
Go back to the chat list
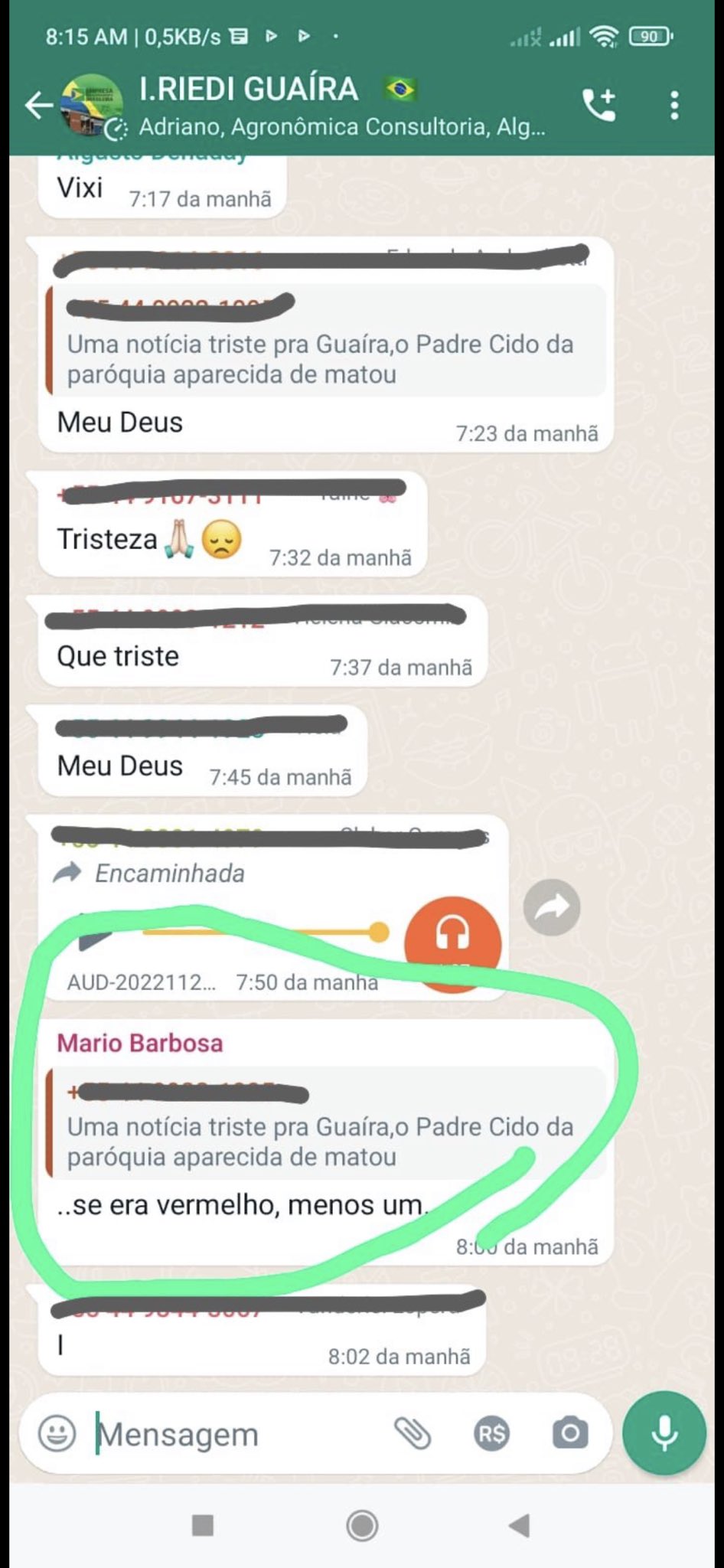(38, 106)
